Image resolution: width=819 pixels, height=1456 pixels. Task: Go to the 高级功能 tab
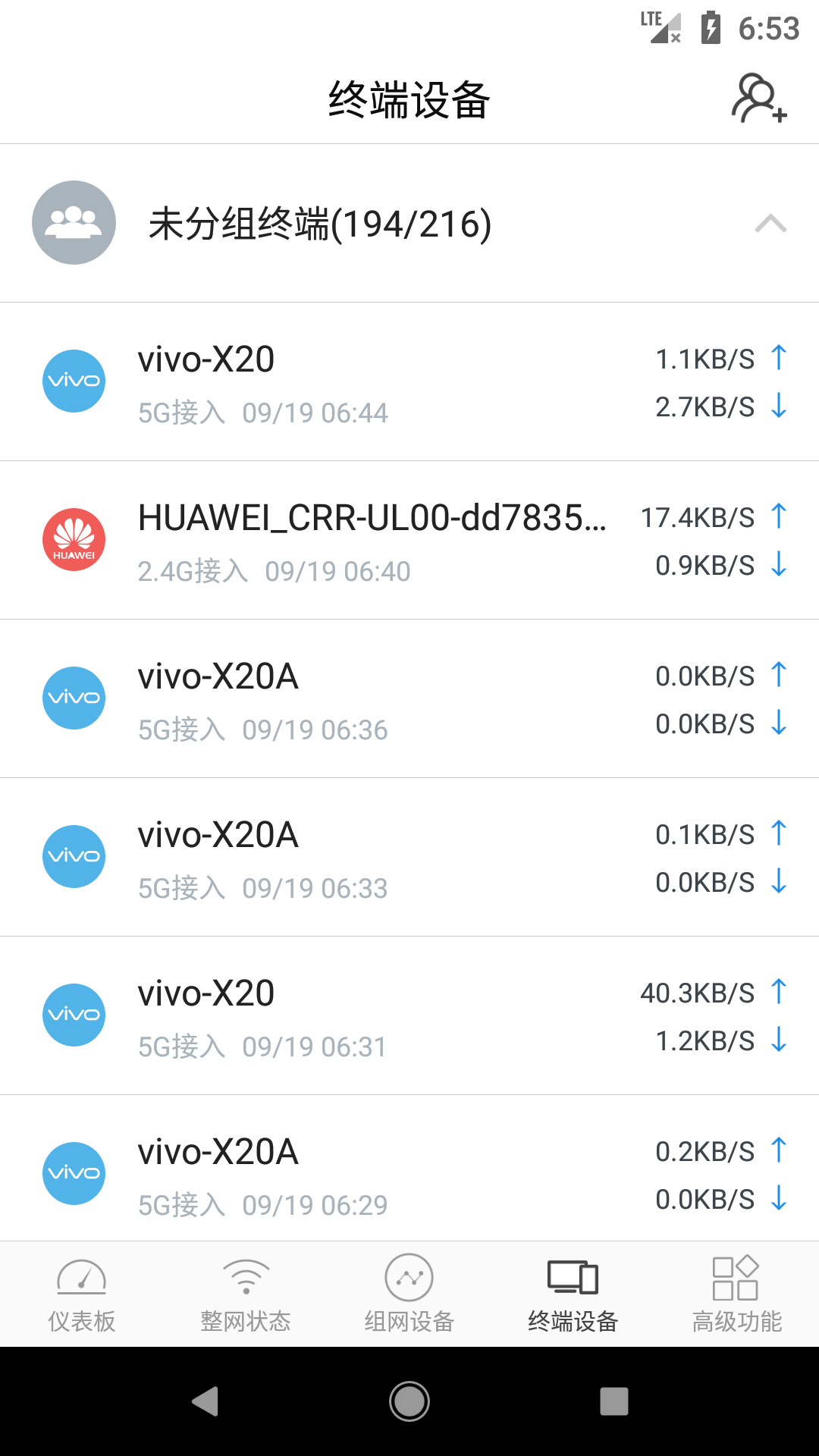point(736,1294)
